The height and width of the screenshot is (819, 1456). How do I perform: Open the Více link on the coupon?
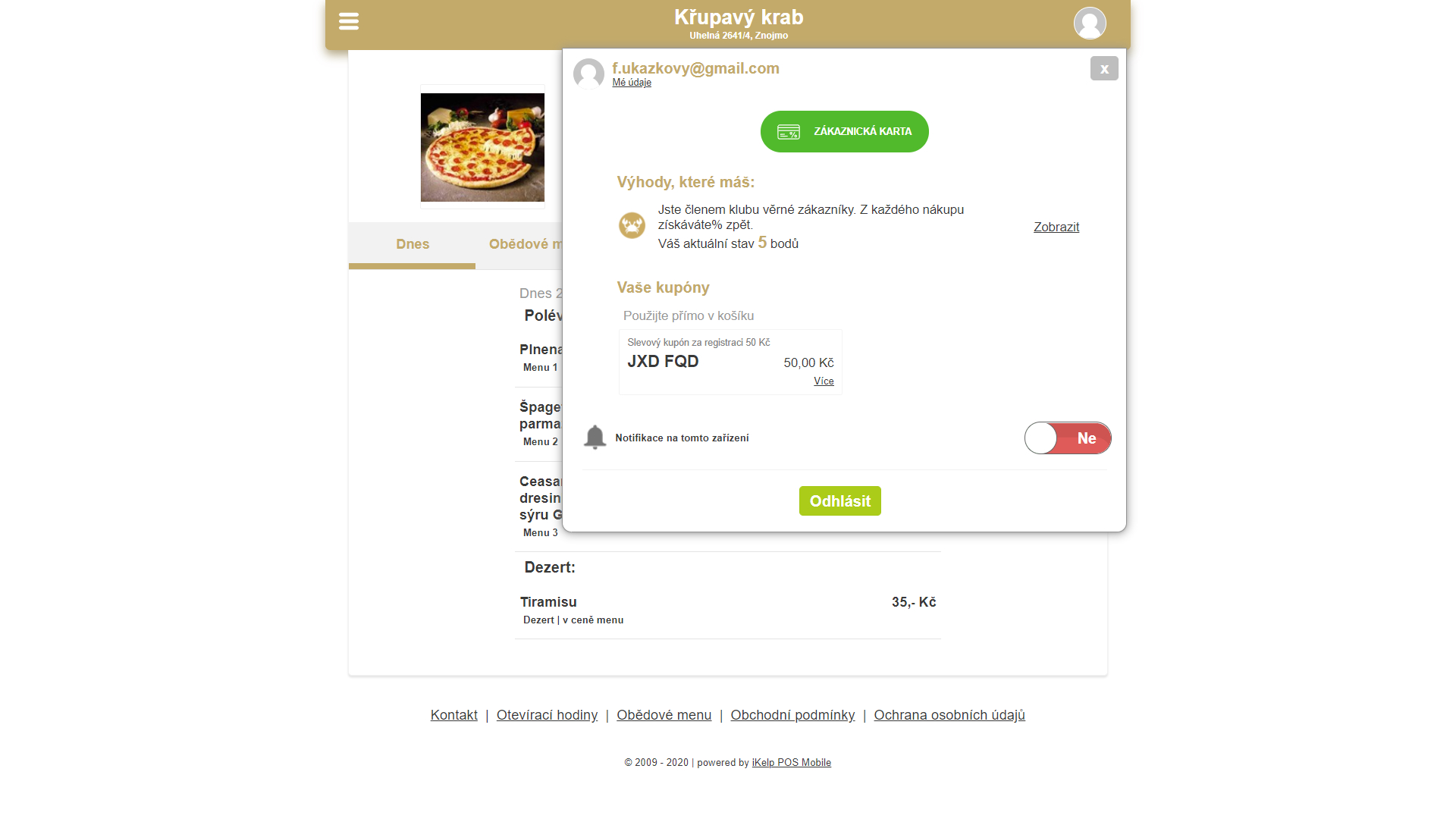824,381
